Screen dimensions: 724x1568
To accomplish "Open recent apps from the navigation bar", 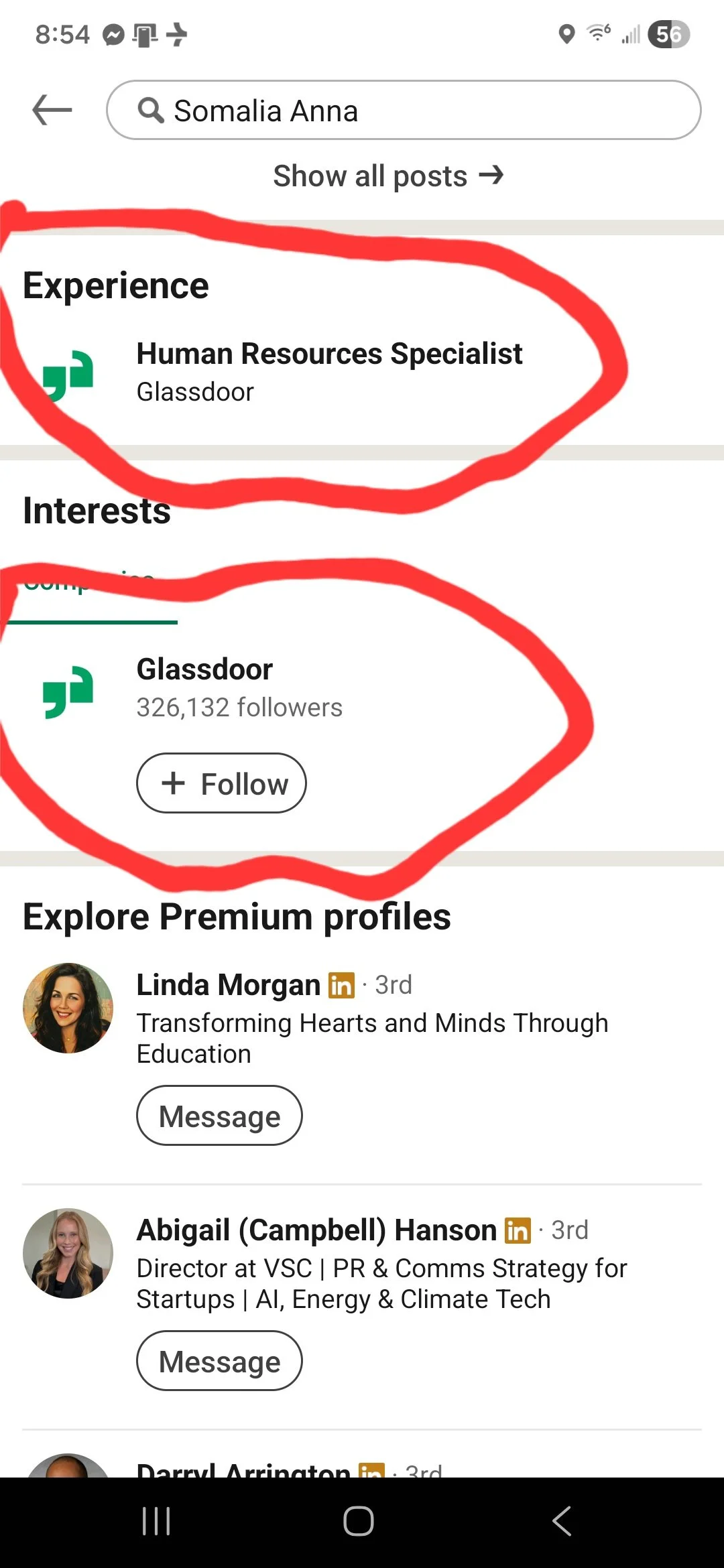I will click(156, 1521).
